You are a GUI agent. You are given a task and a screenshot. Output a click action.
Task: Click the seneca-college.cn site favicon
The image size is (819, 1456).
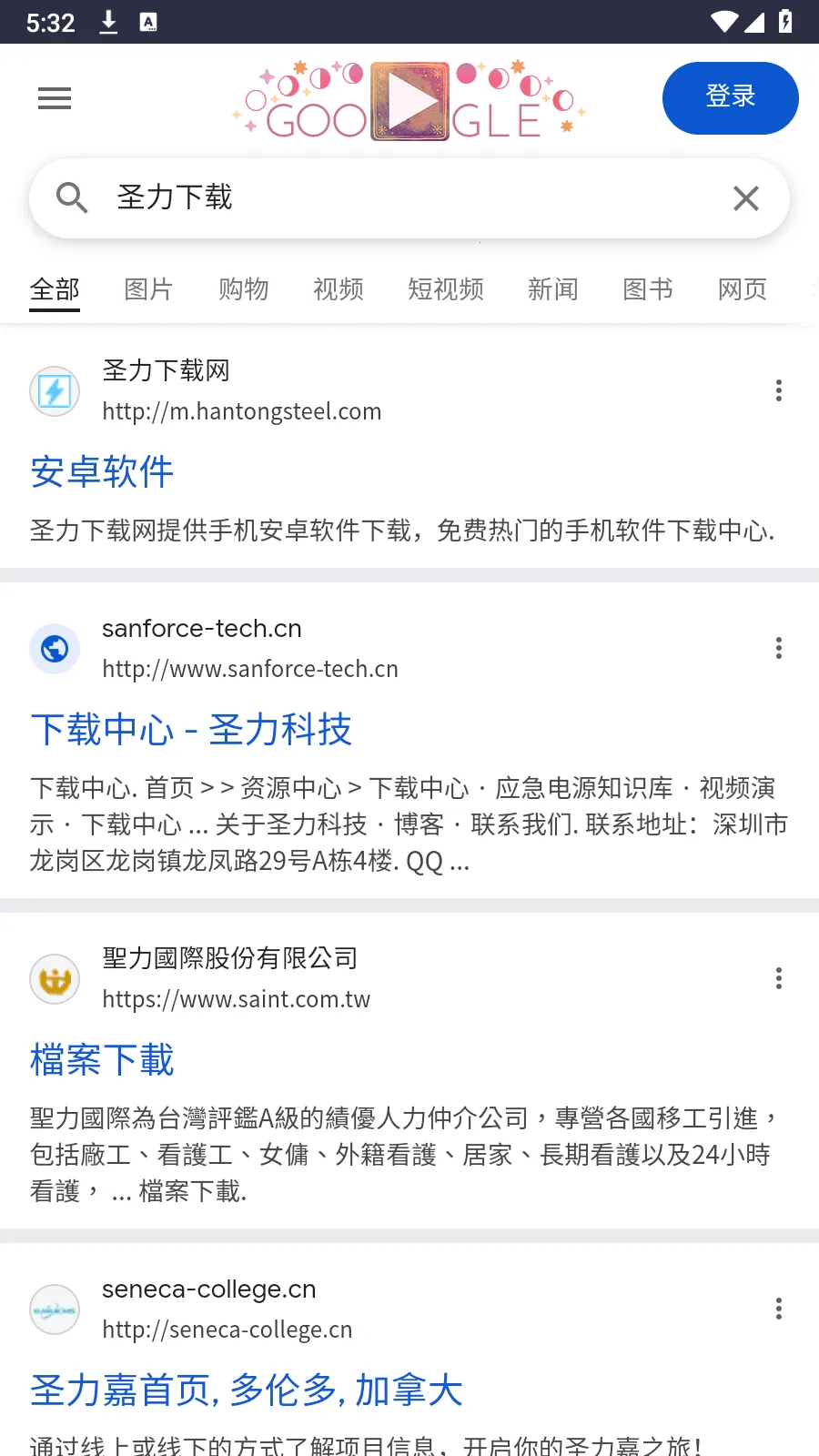55,1309
